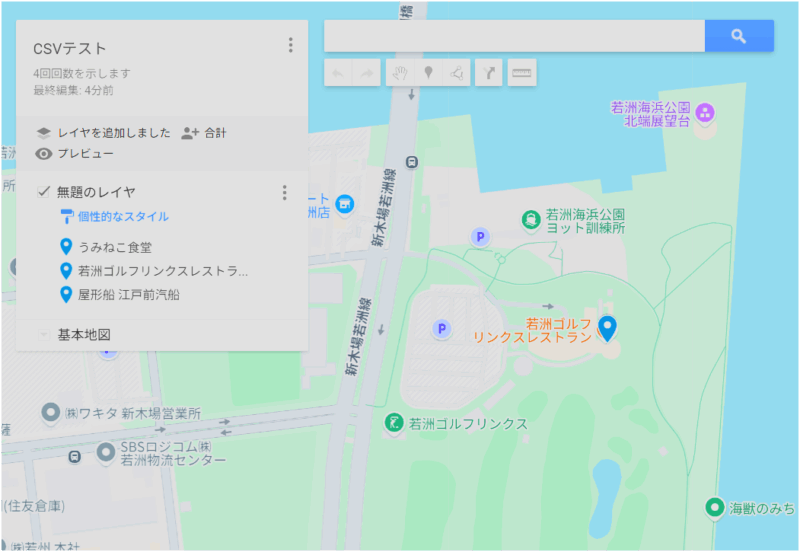Screen dimensions: 800x552
Task: Tap the blue search magnifier button
Action: tap(739, 36)
